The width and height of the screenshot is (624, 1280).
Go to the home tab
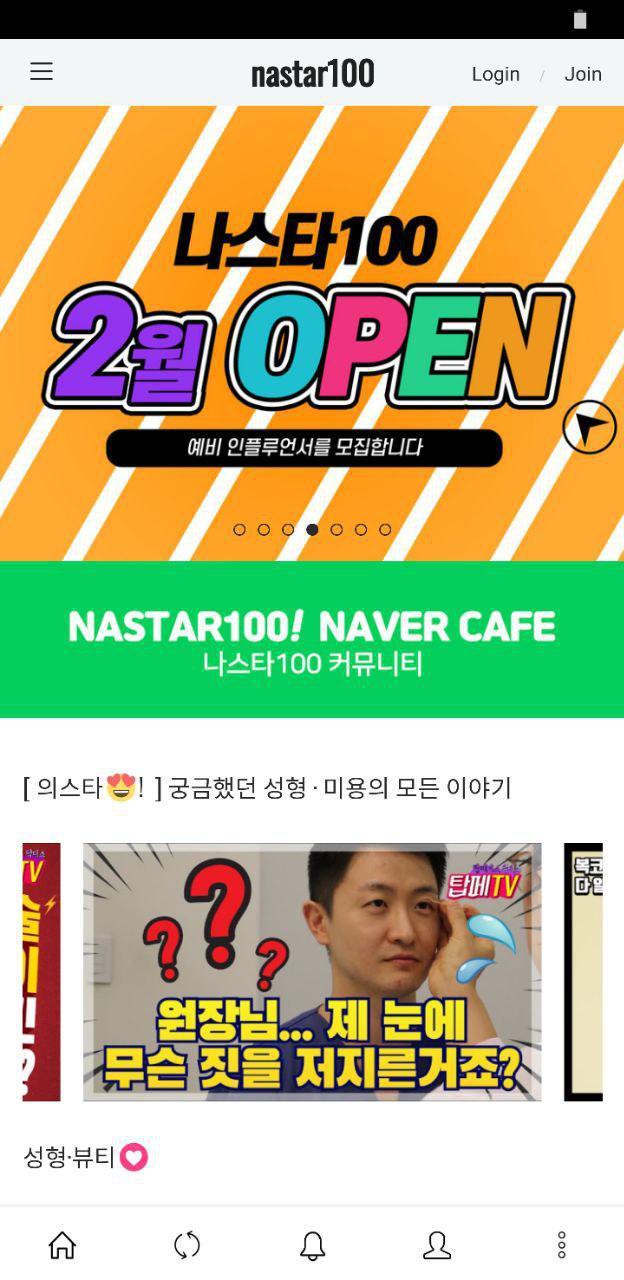click(62, 1245)
